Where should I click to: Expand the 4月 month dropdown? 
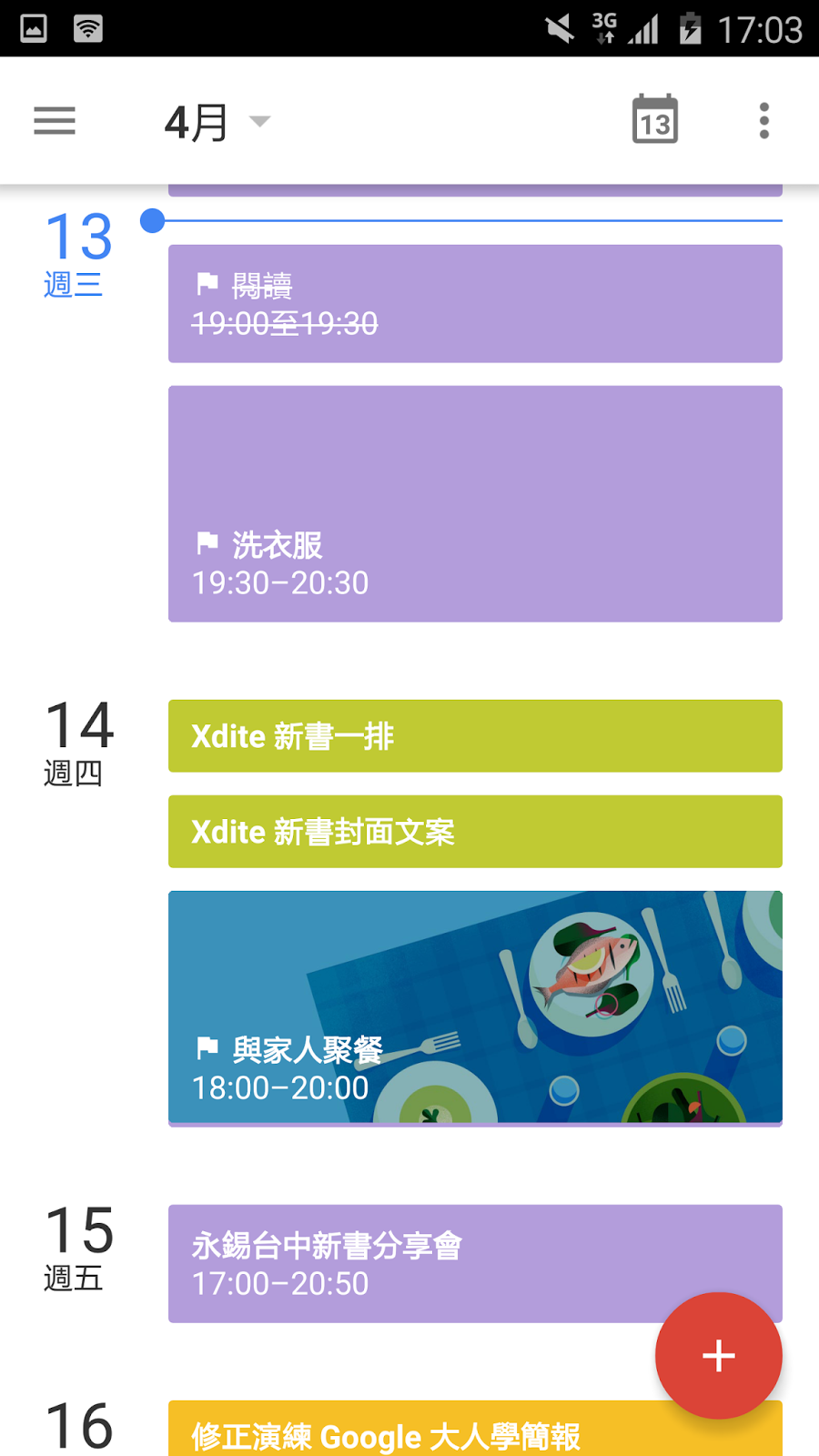click(217, 122)
